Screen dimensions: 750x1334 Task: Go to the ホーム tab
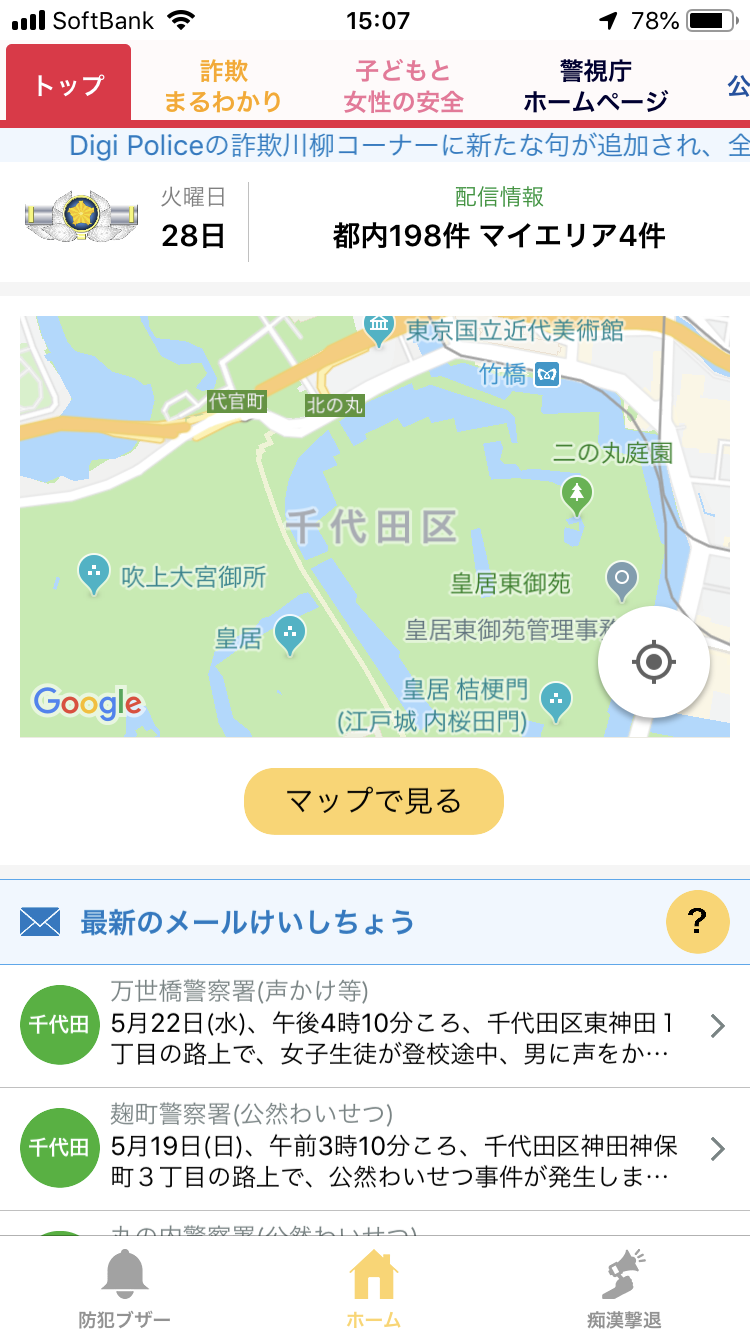(374, 1288)
